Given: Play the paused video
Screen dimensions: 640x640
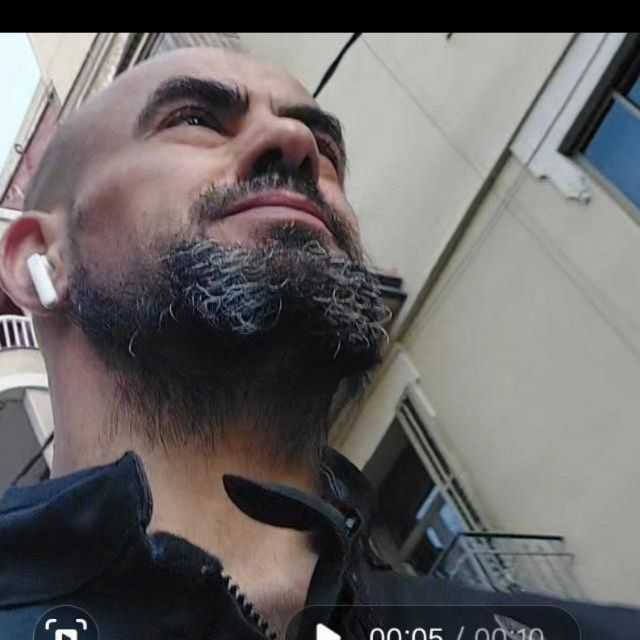Looking at the screenshot, I should click(328, 632).
